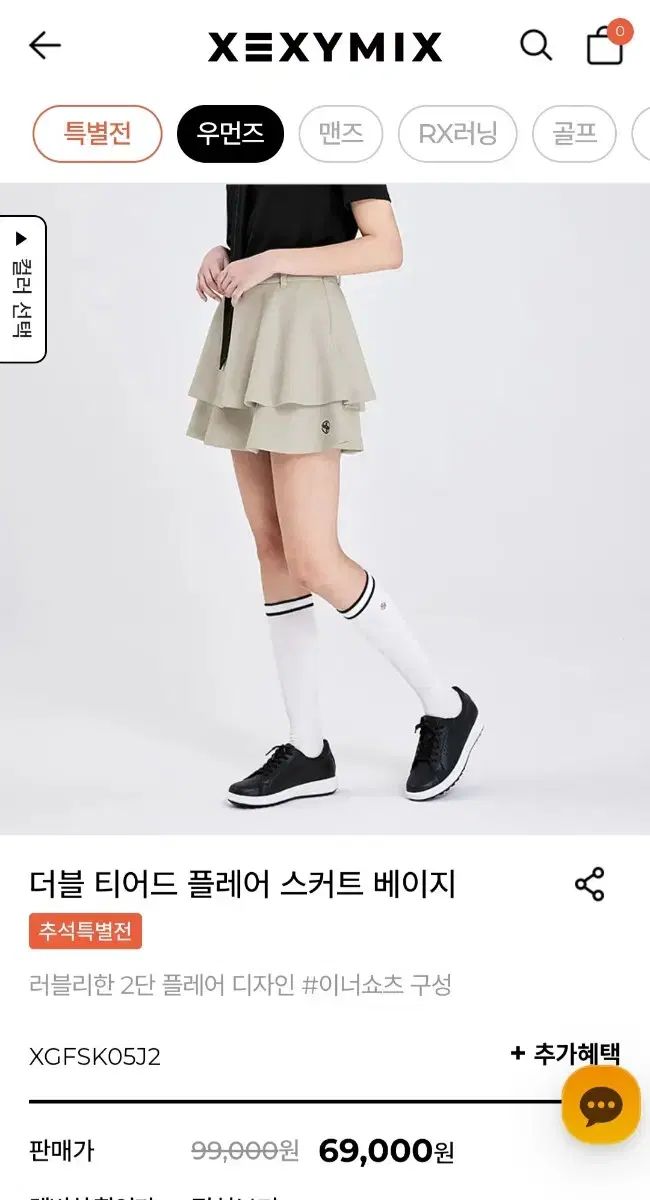
Task: Expand the 추가혜택 benefits
Action: 565,1053
